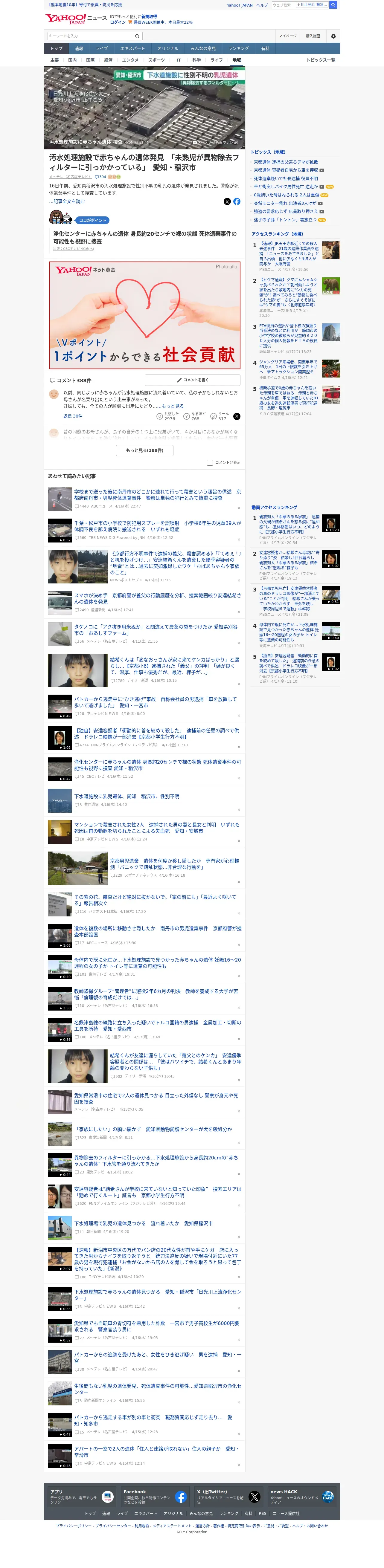
Task: Share article on Facebook icon
Action: [x=237, y=201]
